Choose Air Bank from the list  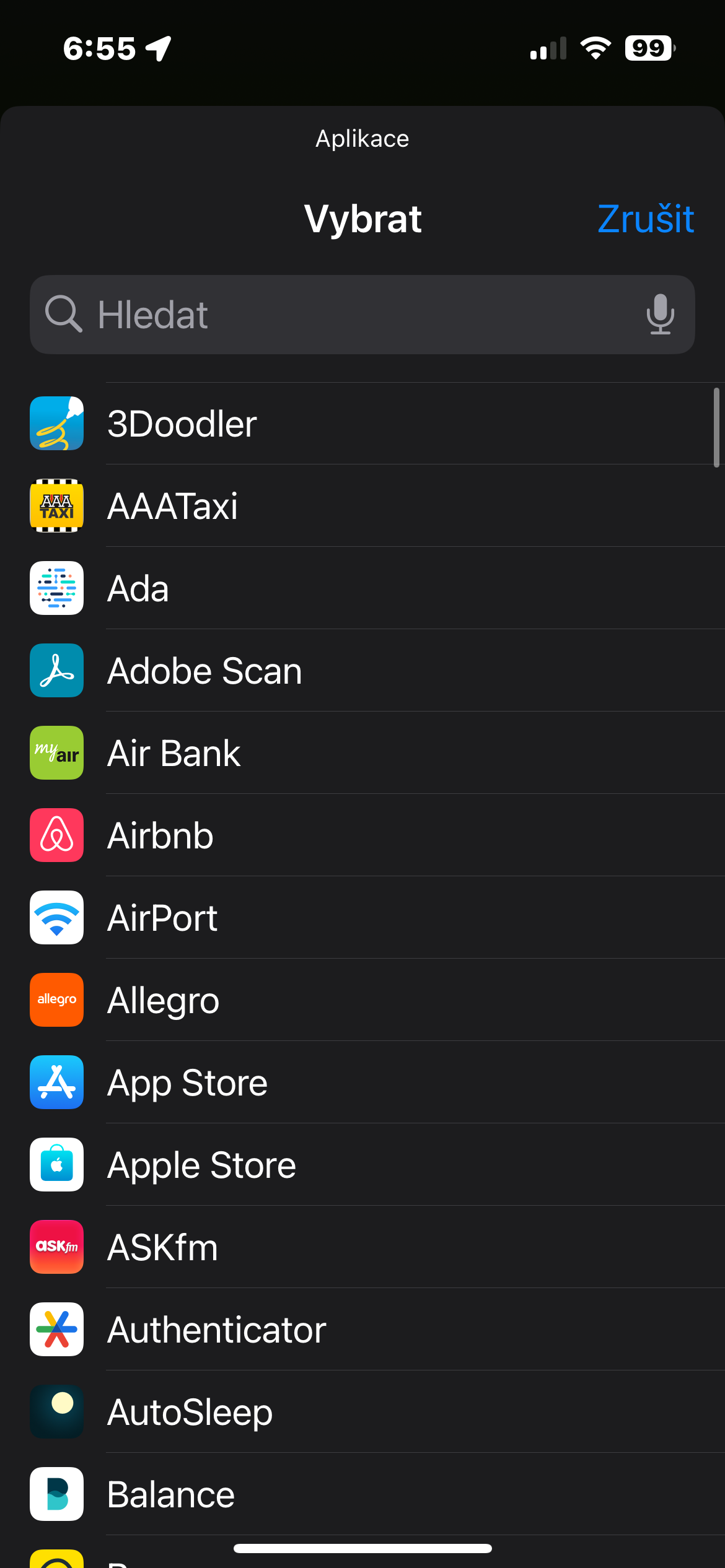(x=174, y=754)
